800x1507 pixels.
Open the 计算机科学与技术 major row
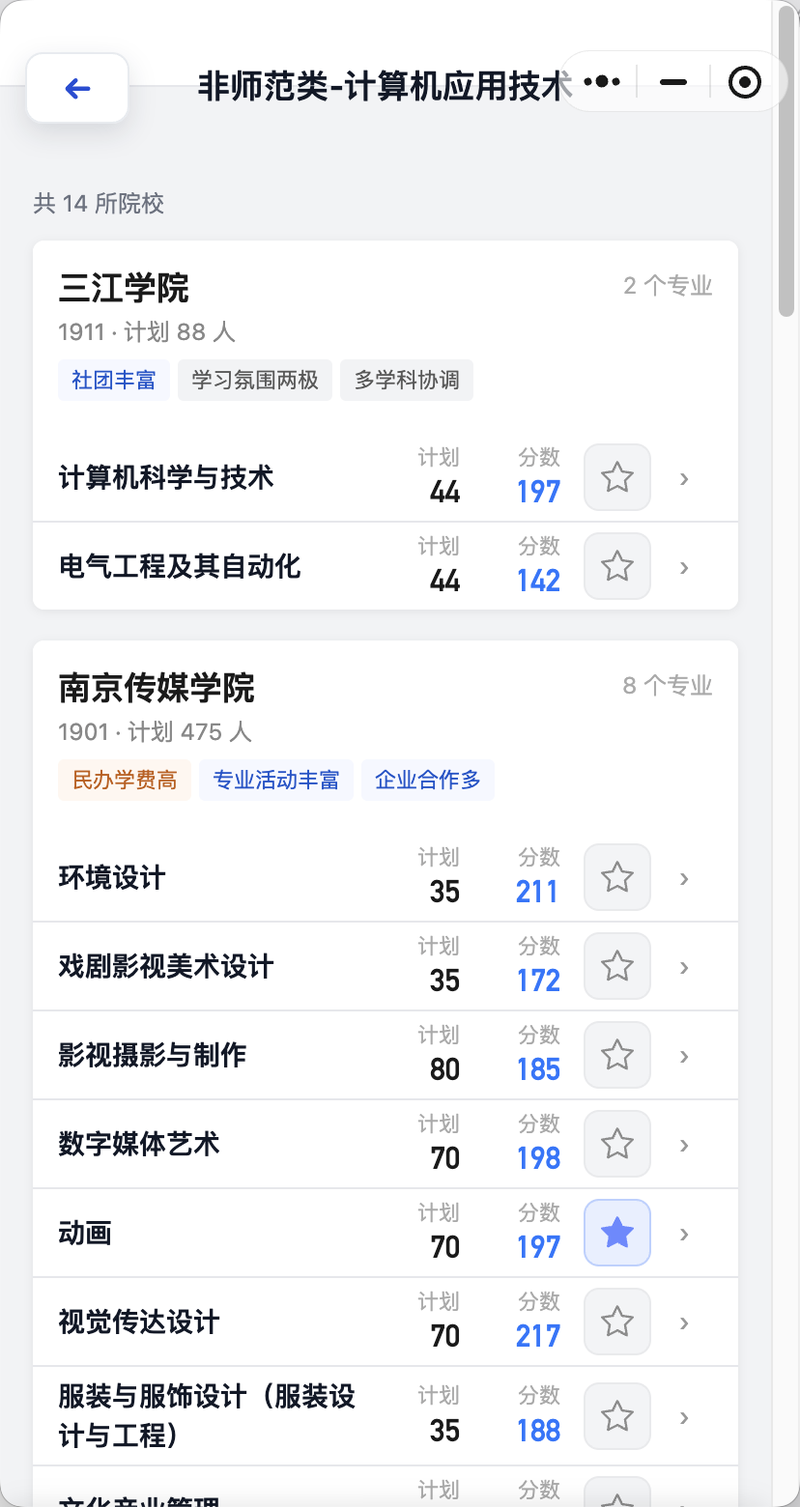coord(385,478)
